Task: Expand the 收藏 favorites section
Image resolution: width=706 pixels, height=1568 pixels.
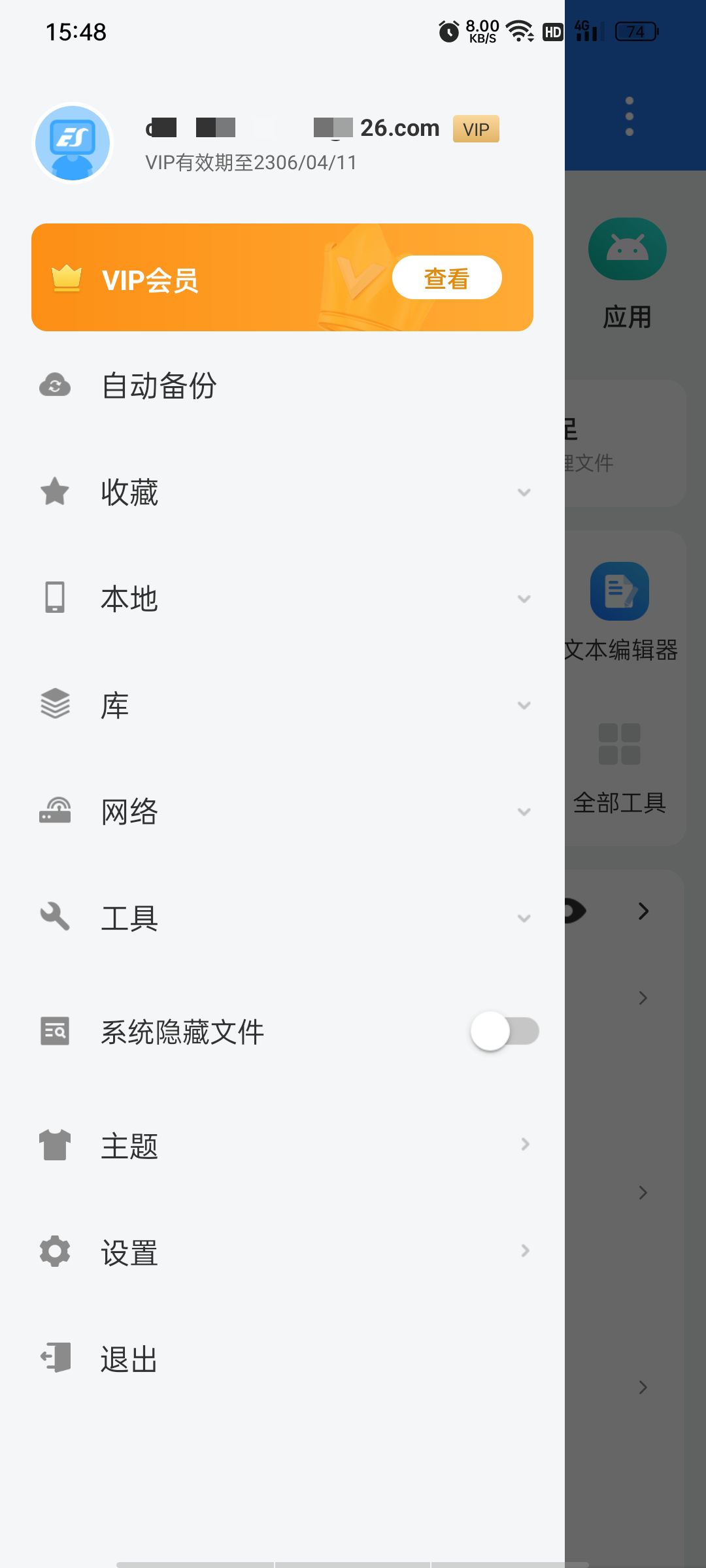Action: [x=282, y=492]
